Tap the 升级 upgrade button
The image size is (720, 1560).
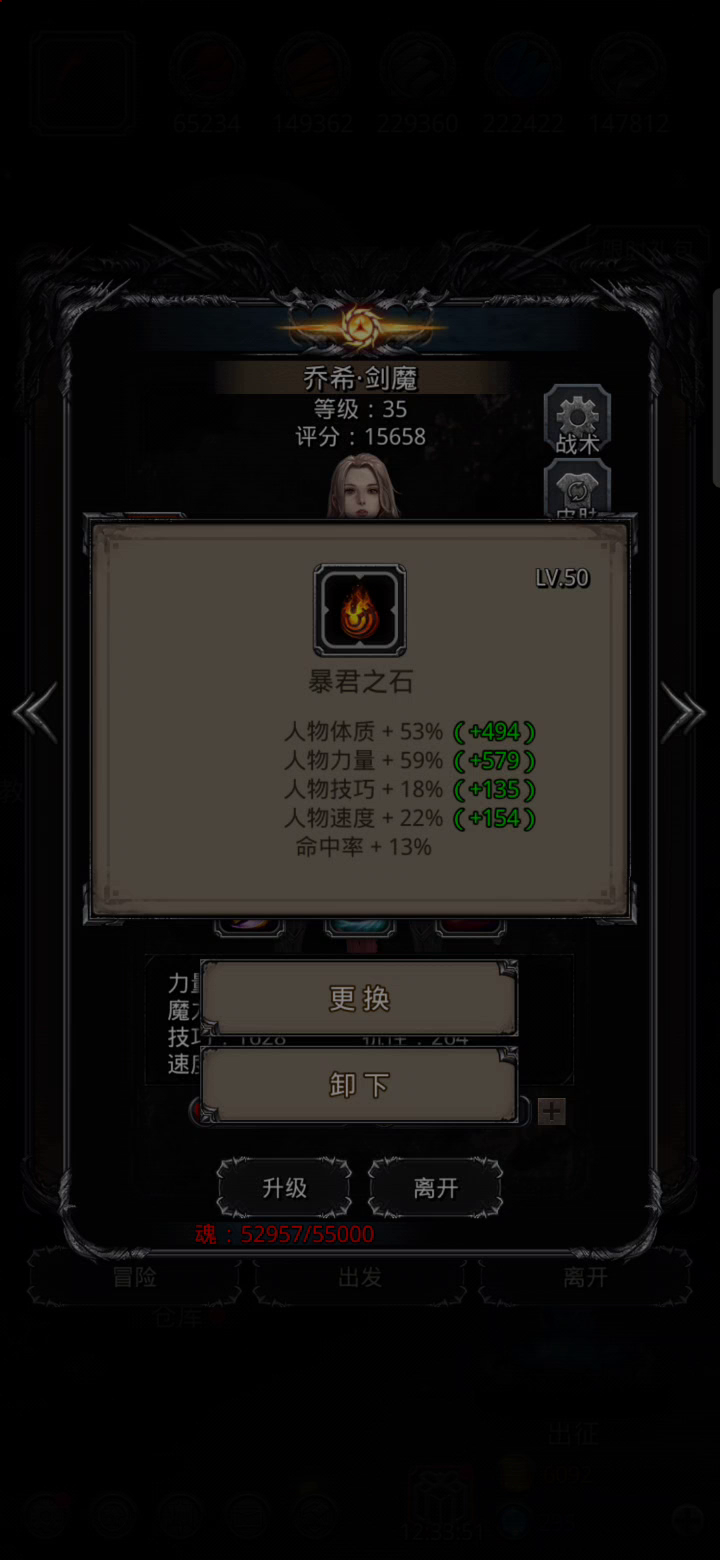click(x=284, y=1188)
